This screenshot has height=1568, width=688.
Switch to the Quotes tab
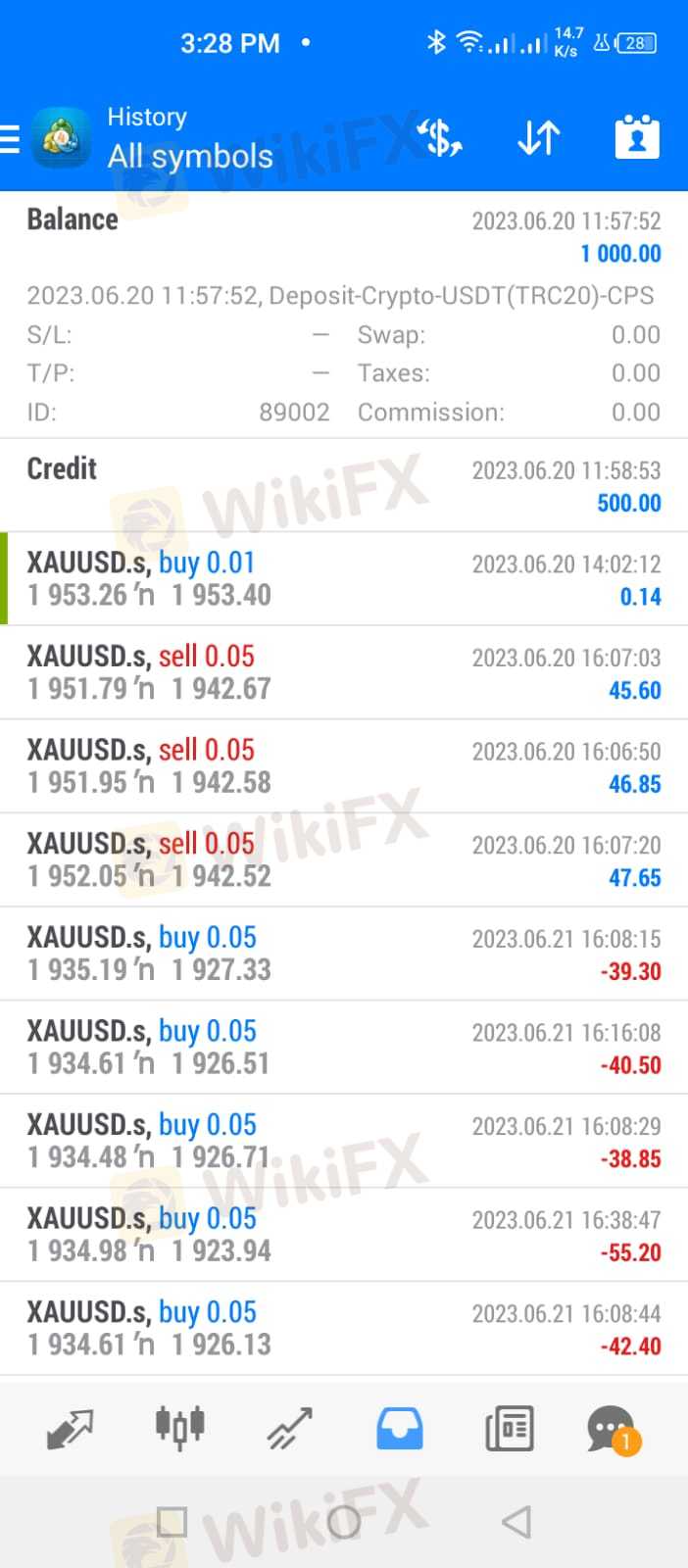(x=70, y=1429)
